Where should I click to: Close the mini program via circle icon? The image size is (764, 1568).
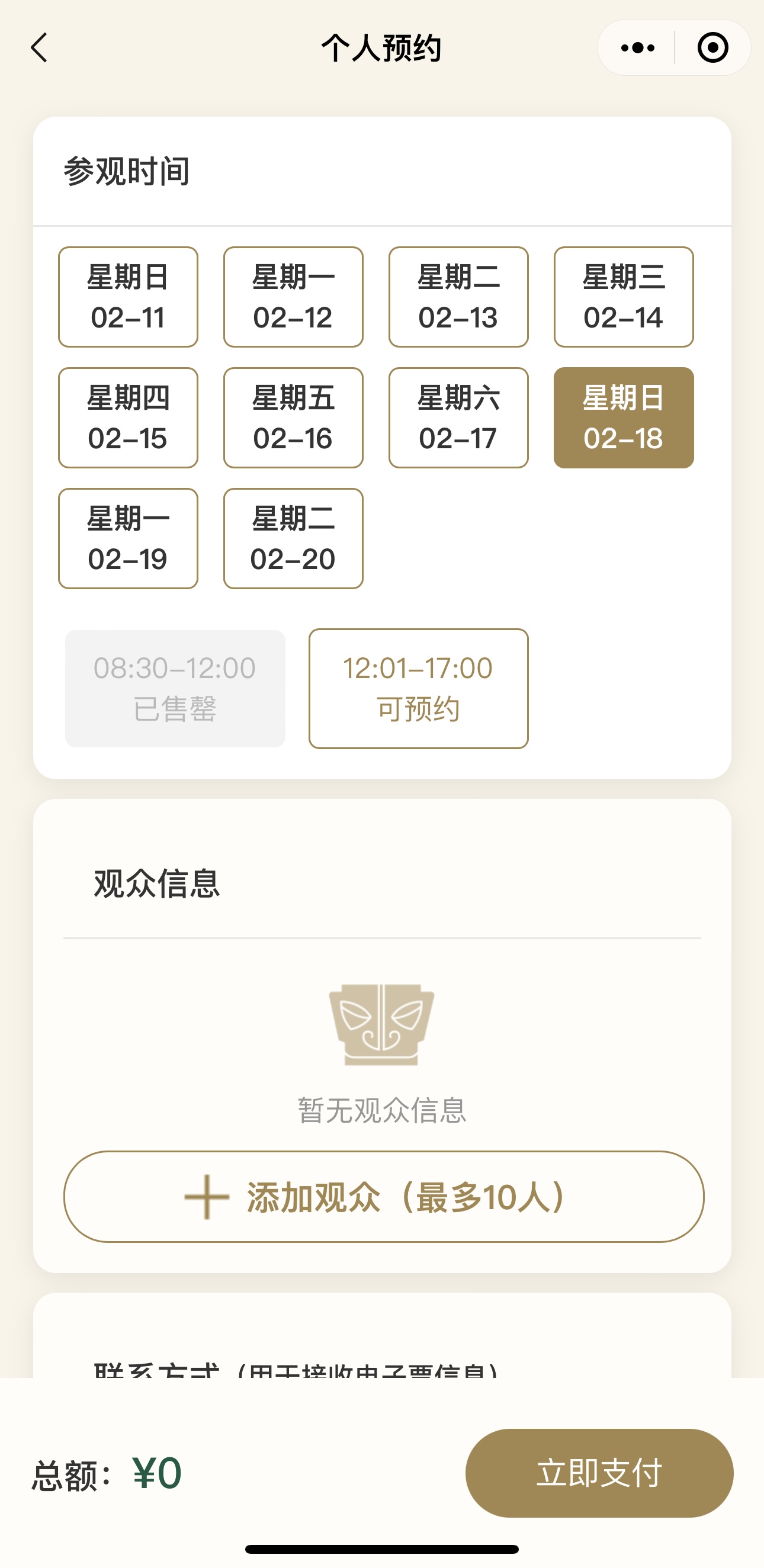click(712, 47)
